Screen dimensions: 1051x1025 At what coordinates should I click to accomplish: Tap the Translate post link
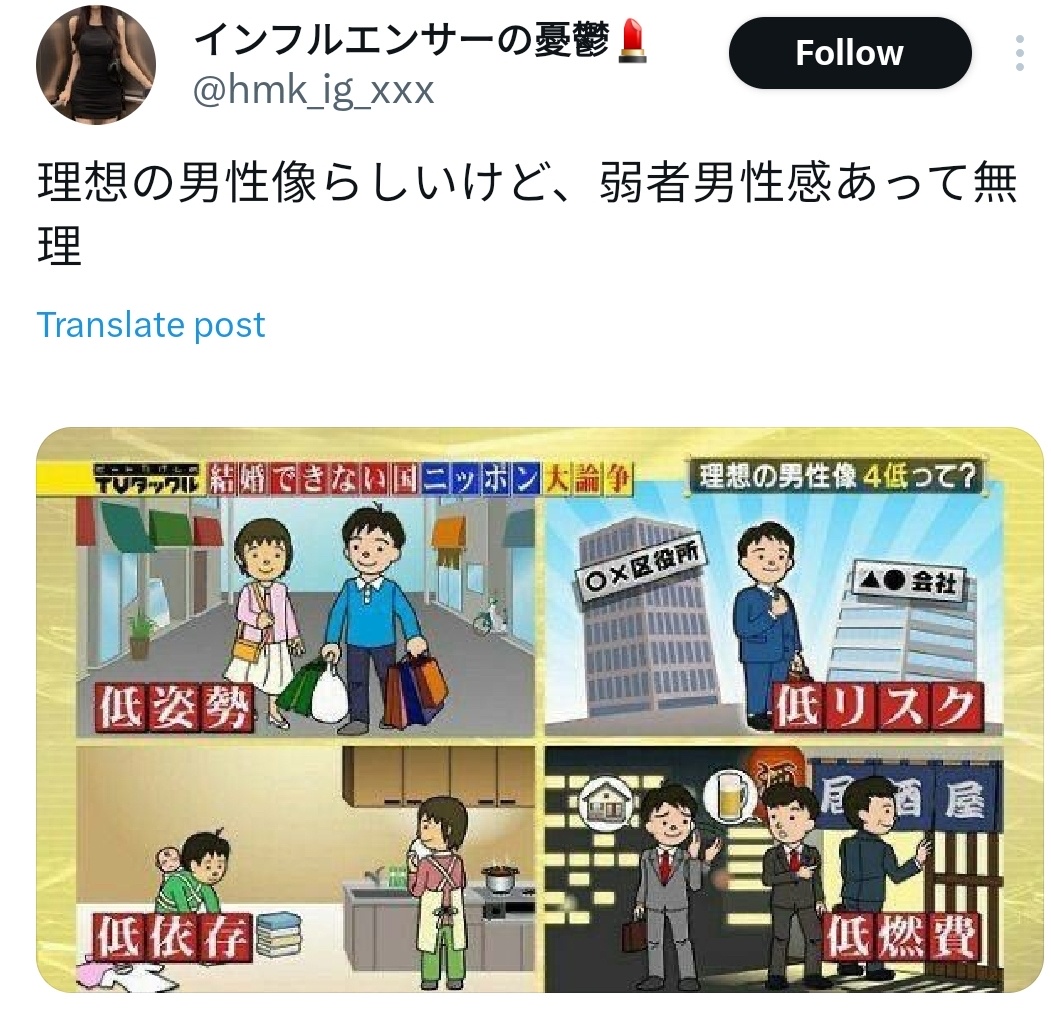pyautogui.click(x=151, y=325)
